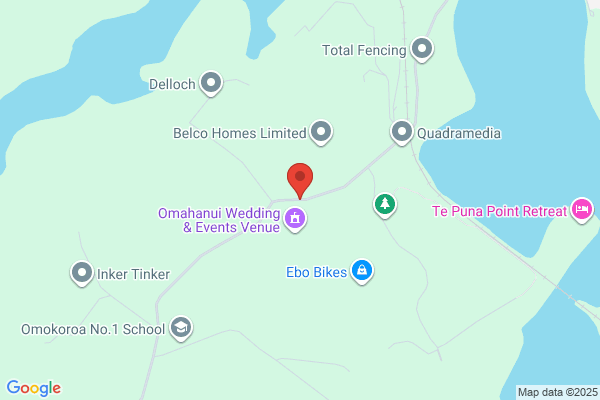Select the green park tree marker

(x=384, y=205)
